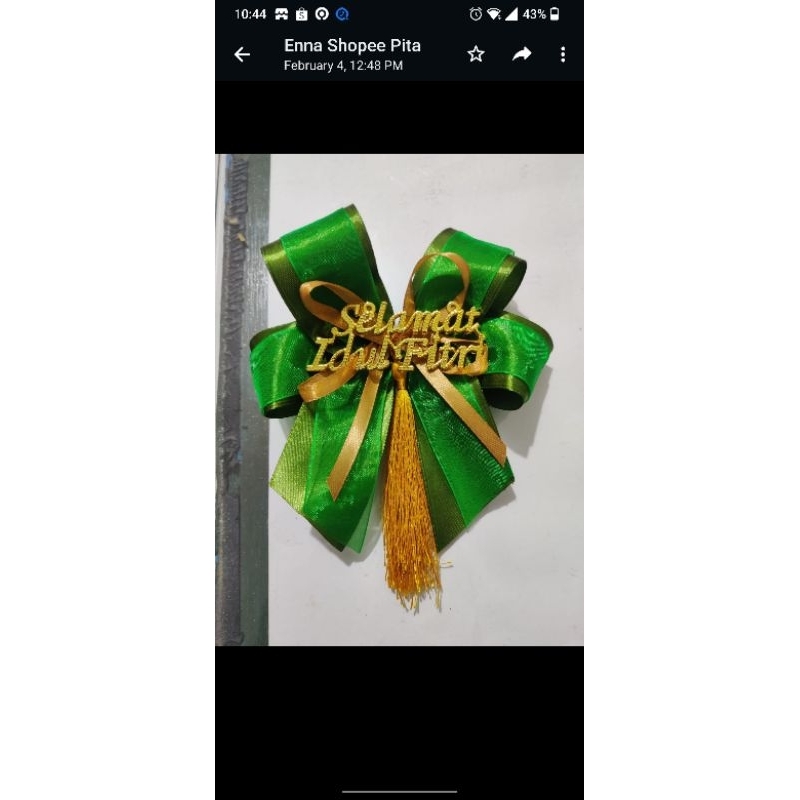Open the three-dot overflow menu
Viewport: 800px width, 800px height.
563,55
